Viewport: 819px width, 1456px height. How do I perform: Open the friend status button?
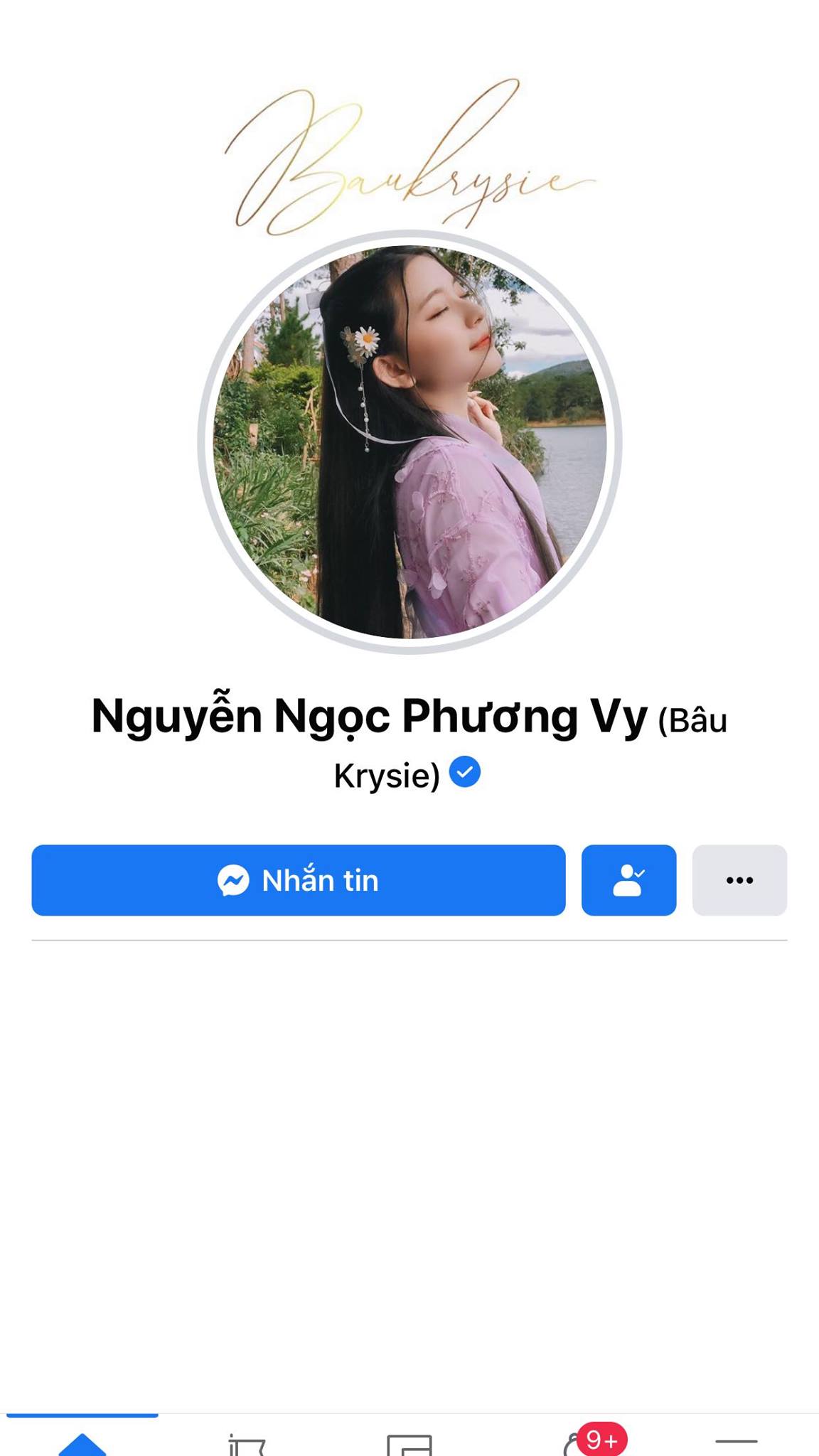click(x=628, y=880)
